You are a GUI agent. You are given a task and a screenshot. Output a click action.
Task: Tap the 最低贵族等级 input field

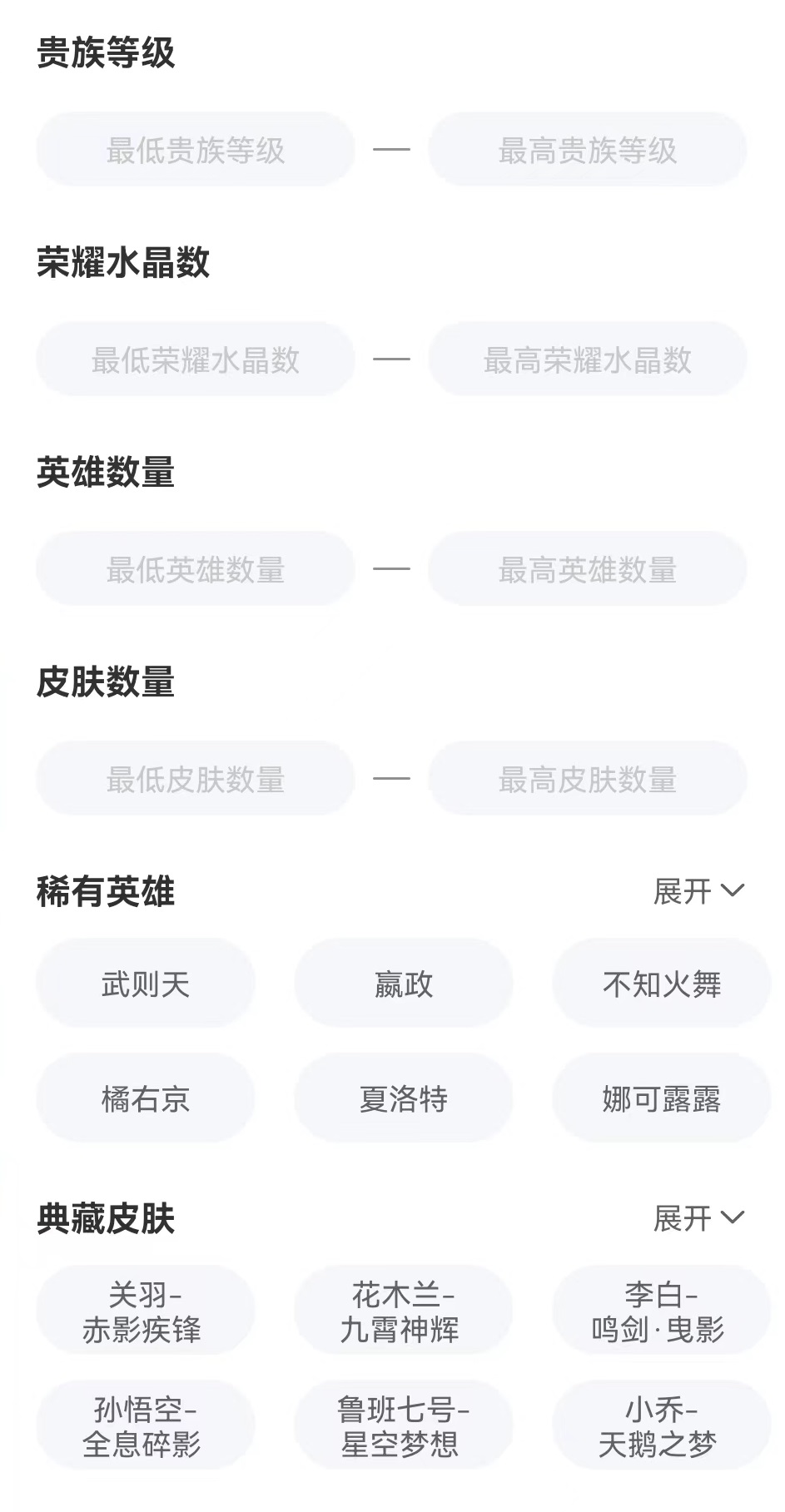tap(196, 150)
